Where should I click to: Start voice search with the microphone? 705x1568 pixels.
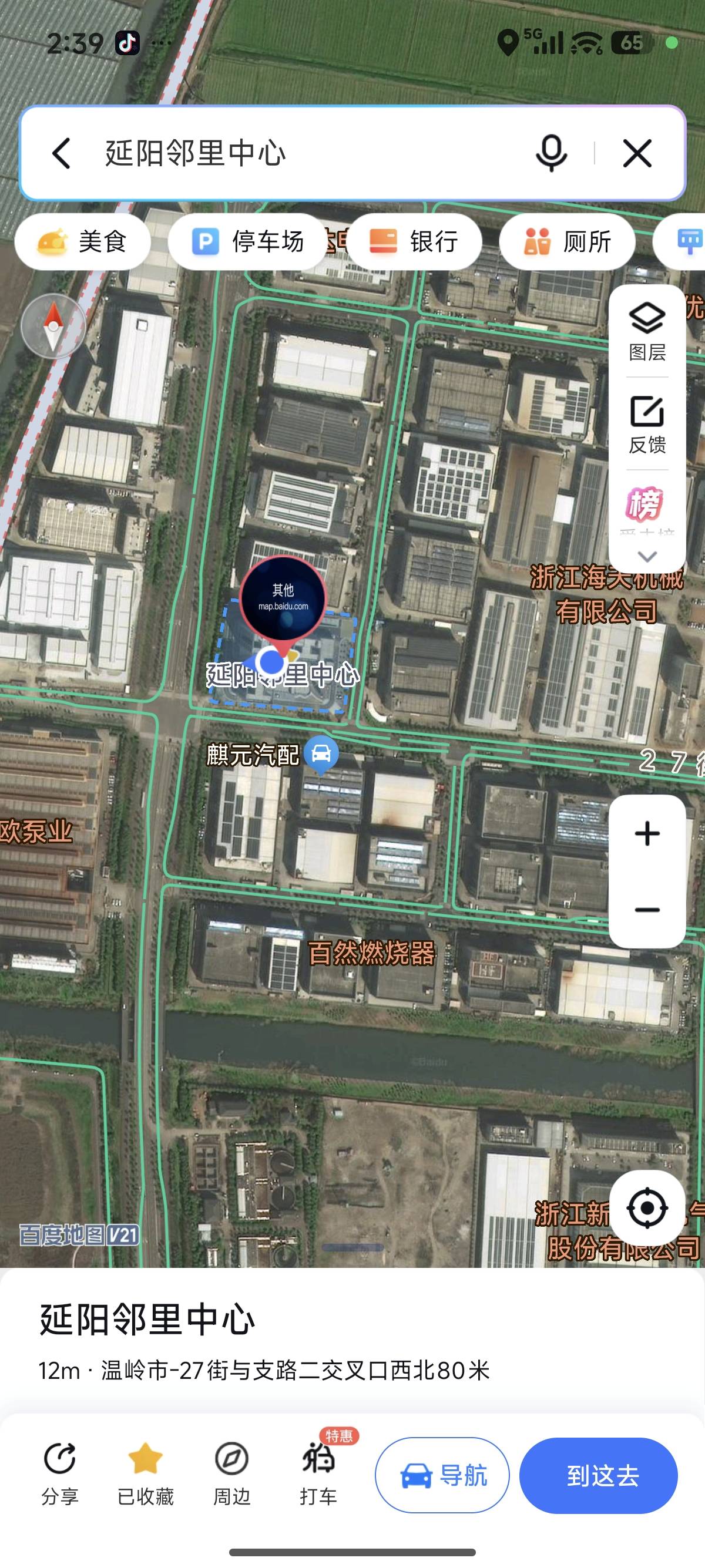coord(551,153)
